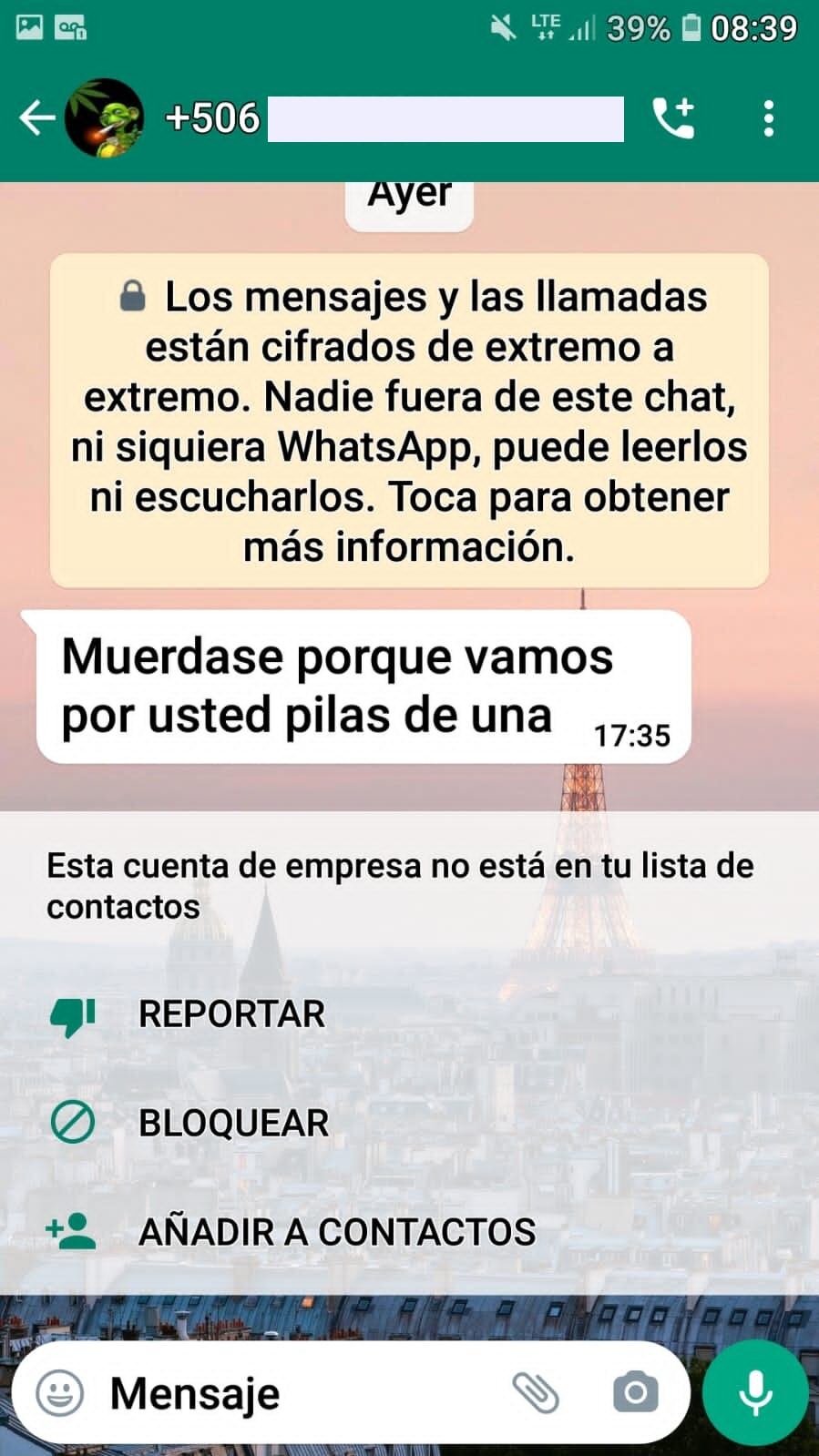Open the three-dot overflow menu
819x1456 pixels.
[769, 118]
